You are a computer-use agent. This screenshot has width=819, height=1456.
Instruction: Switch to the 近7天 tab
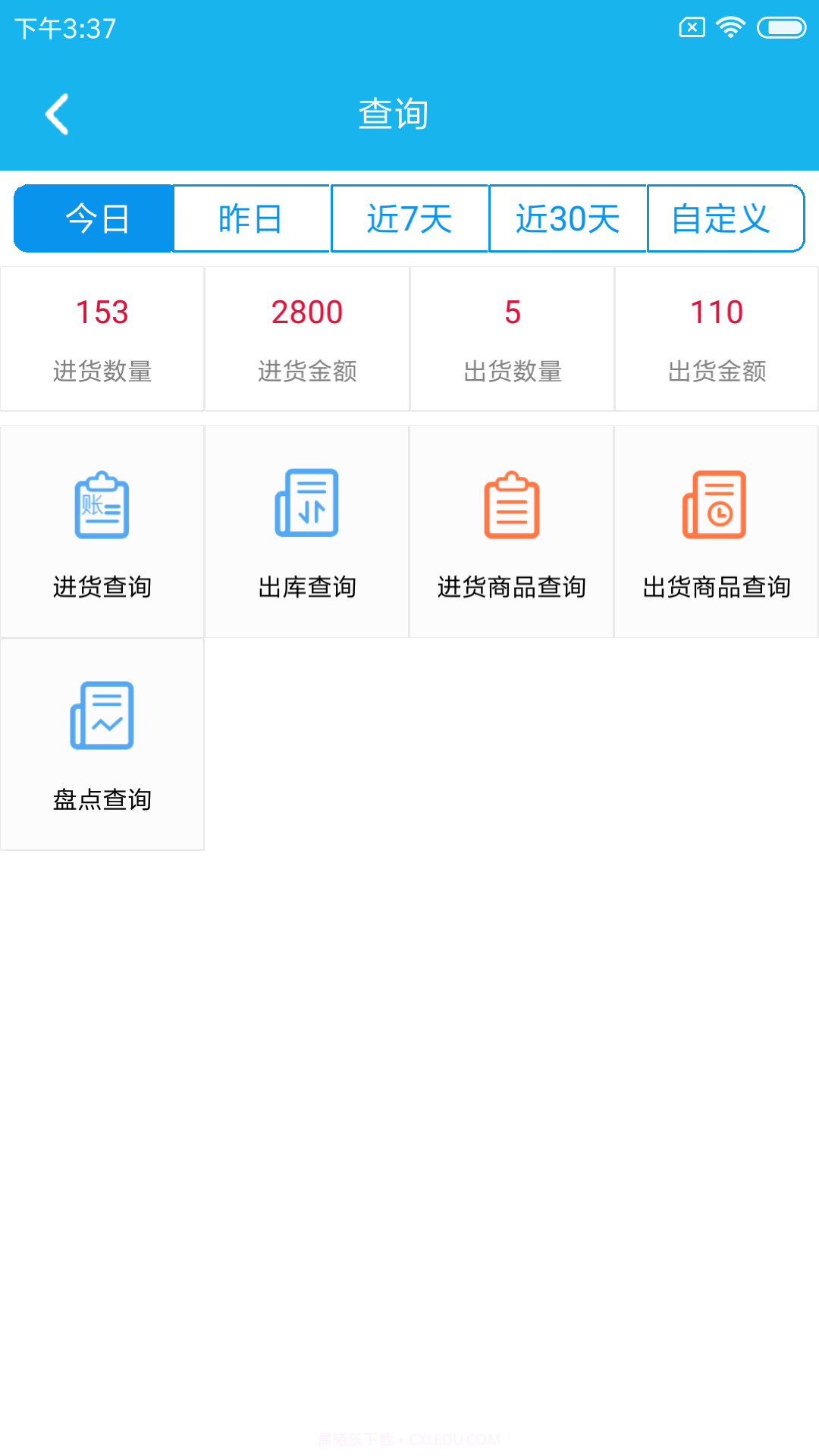coord(409,218)
